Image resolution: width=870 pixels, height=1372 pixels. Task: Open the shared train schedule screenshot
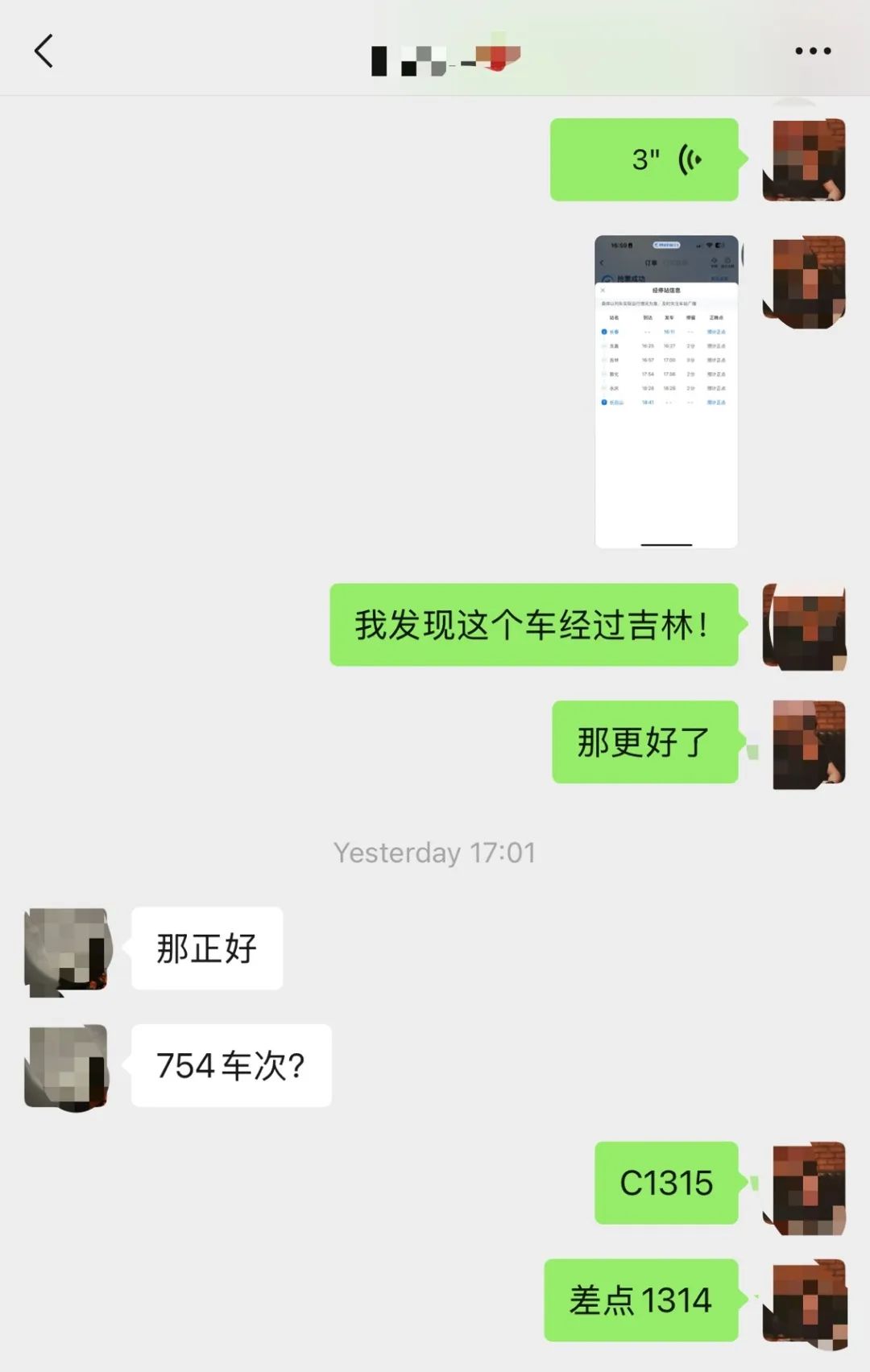click(x=666, y=391)
